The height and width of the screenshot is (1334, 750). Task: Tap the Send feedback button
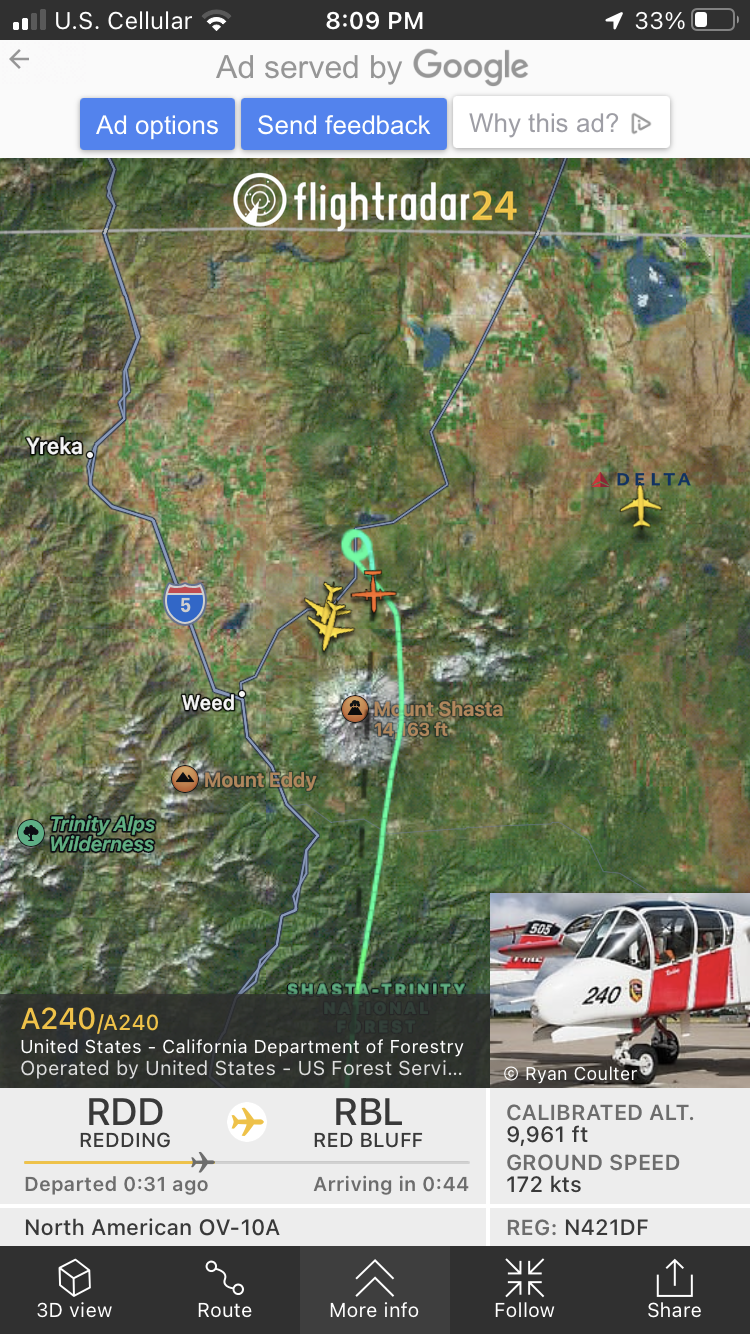pos(343,125)
